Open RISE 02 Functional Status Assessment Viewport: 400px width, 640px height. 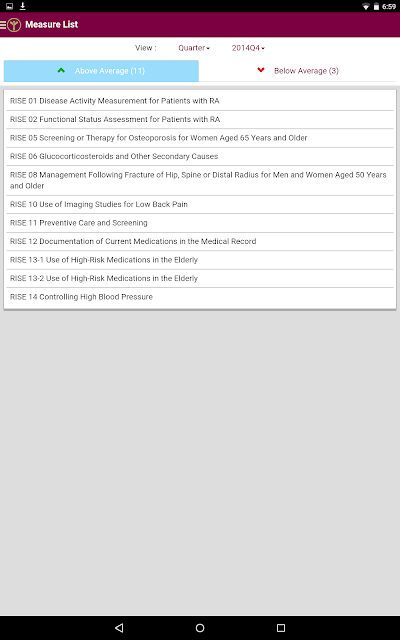200,120
